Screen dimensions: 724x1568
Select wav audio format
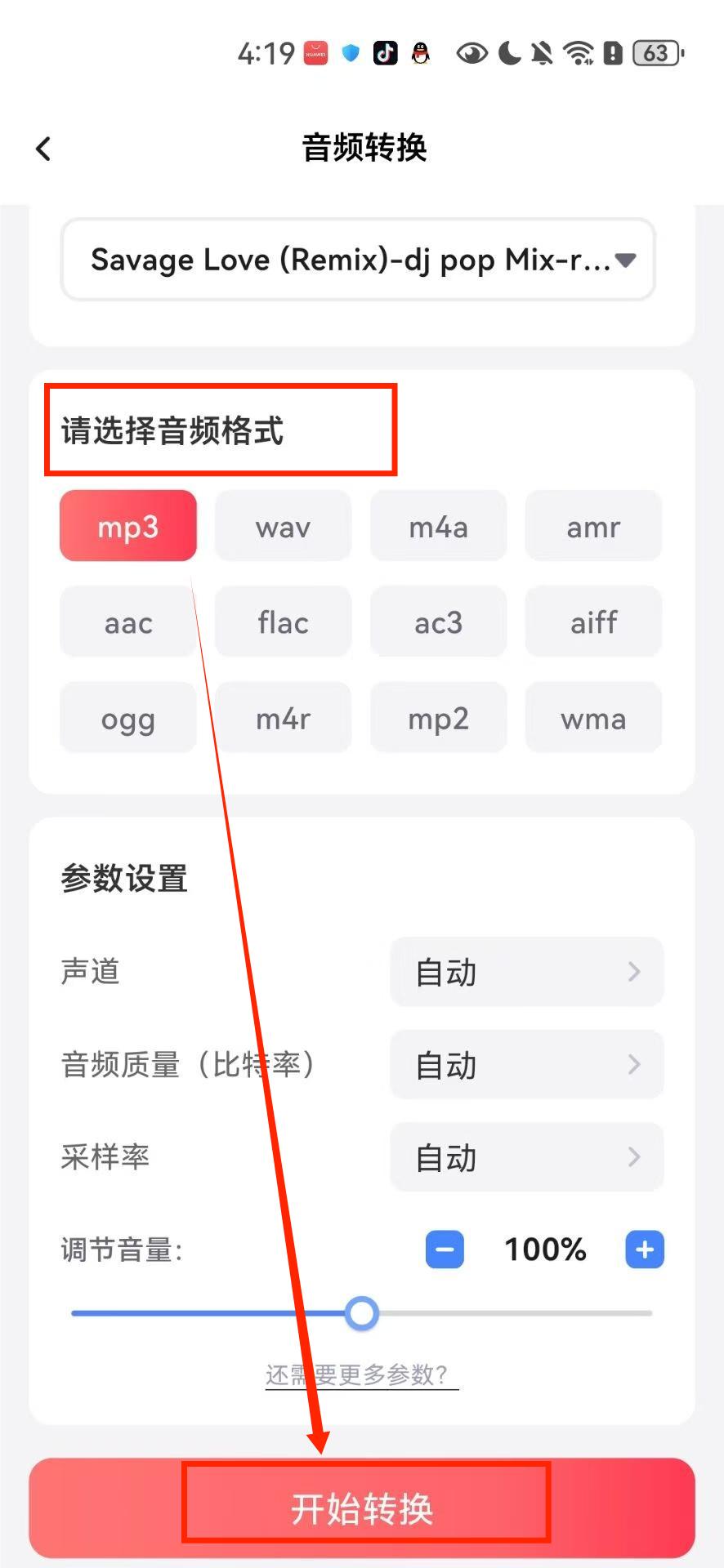pos(283,527)
